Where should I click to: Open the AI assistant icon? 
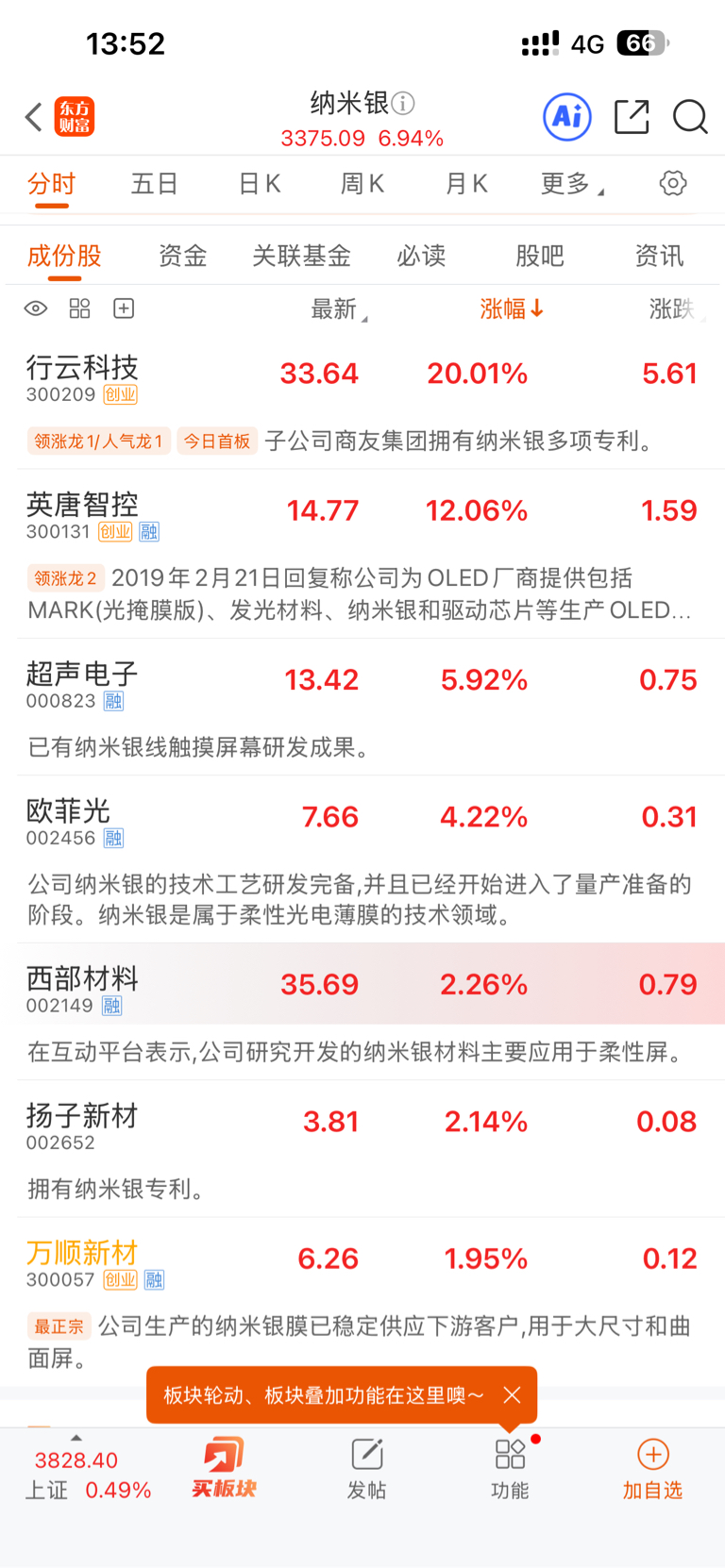pos(567,117)
